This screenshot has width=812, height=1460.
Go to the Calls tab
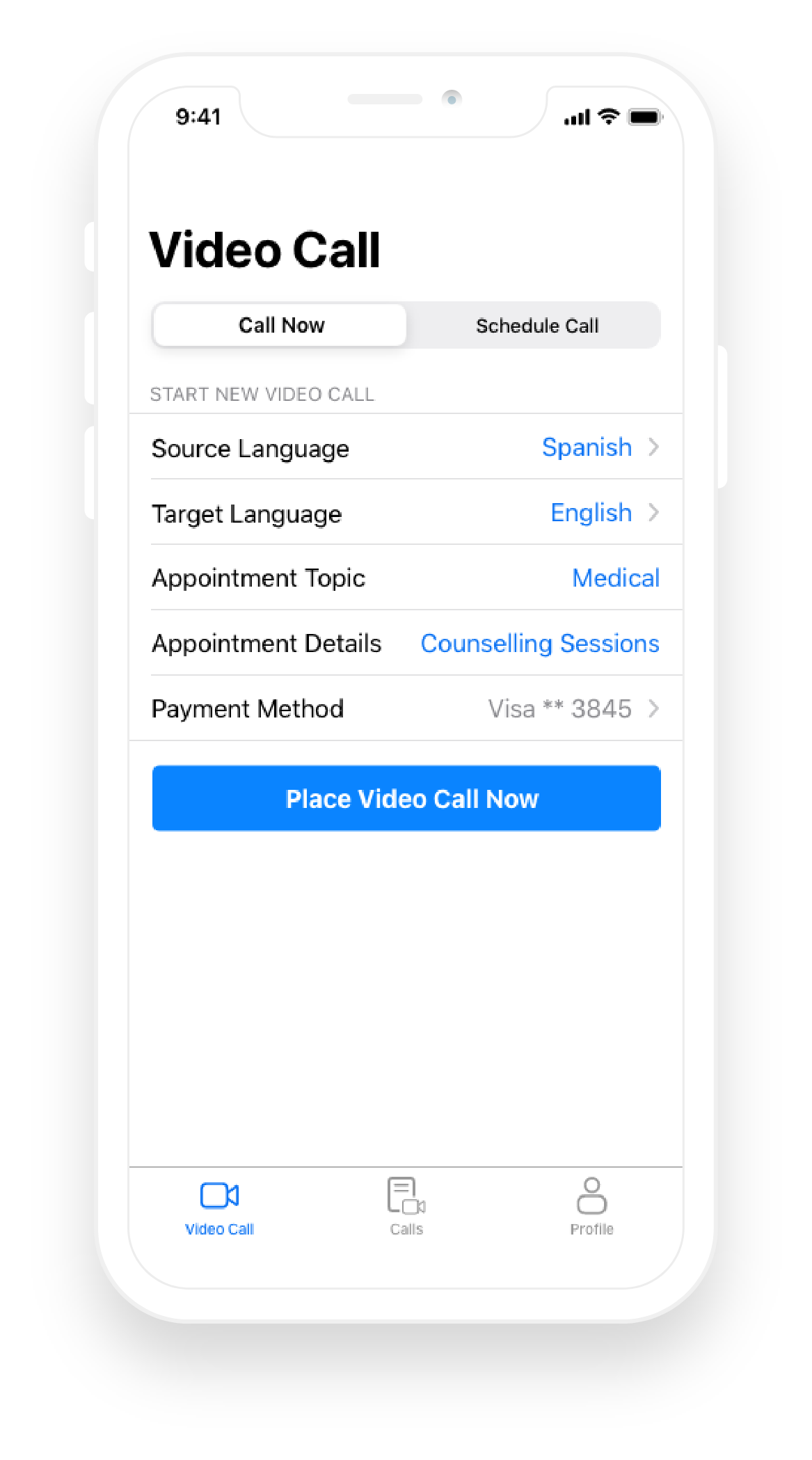(x=406, y=1206)
